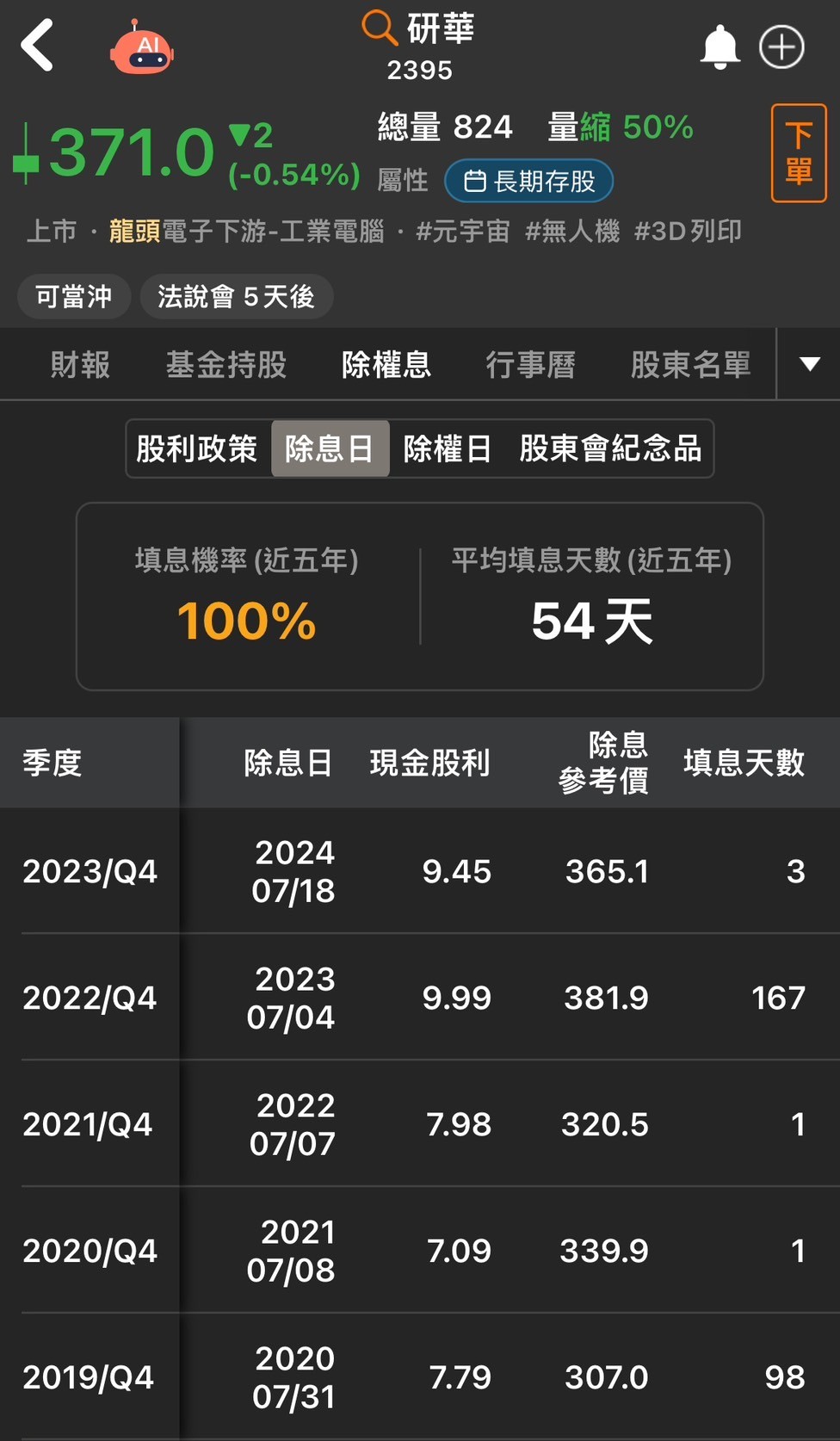Switch to the 財報 tab
Viewport: 840px width, 1441px height.
click(x=80, y=364)
